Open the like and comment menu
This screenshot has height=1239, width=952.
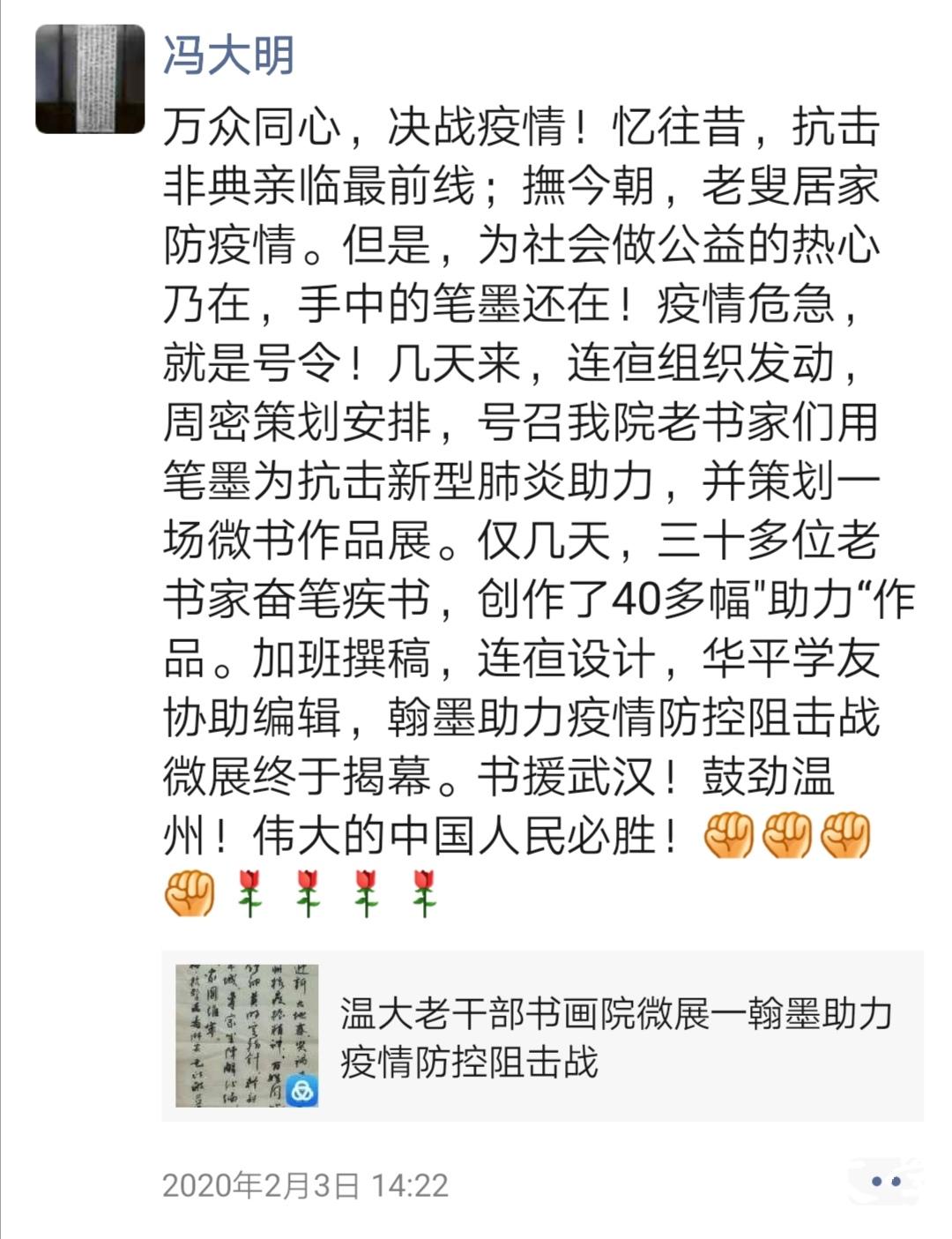(885, 1181)
